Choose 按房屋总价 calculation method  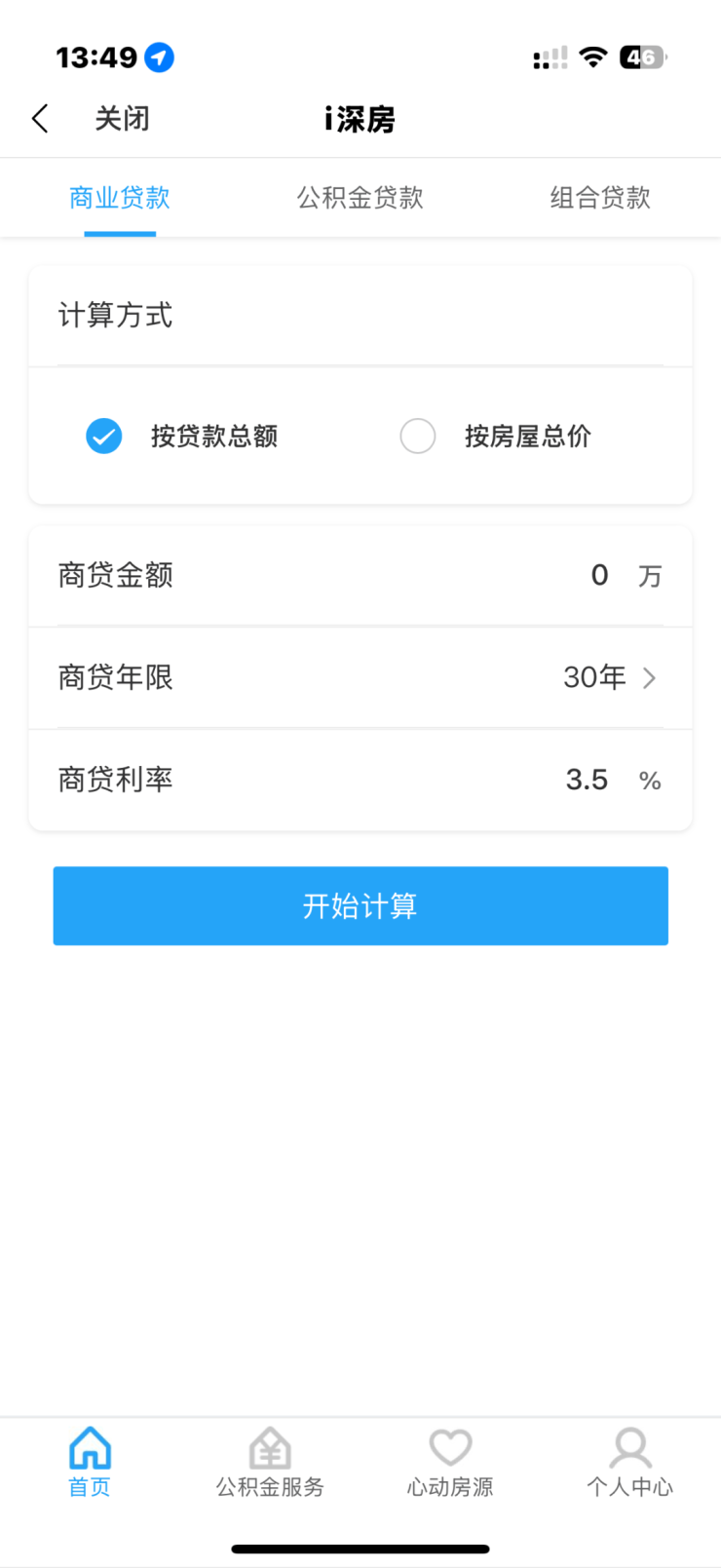[x=418, y=436]
